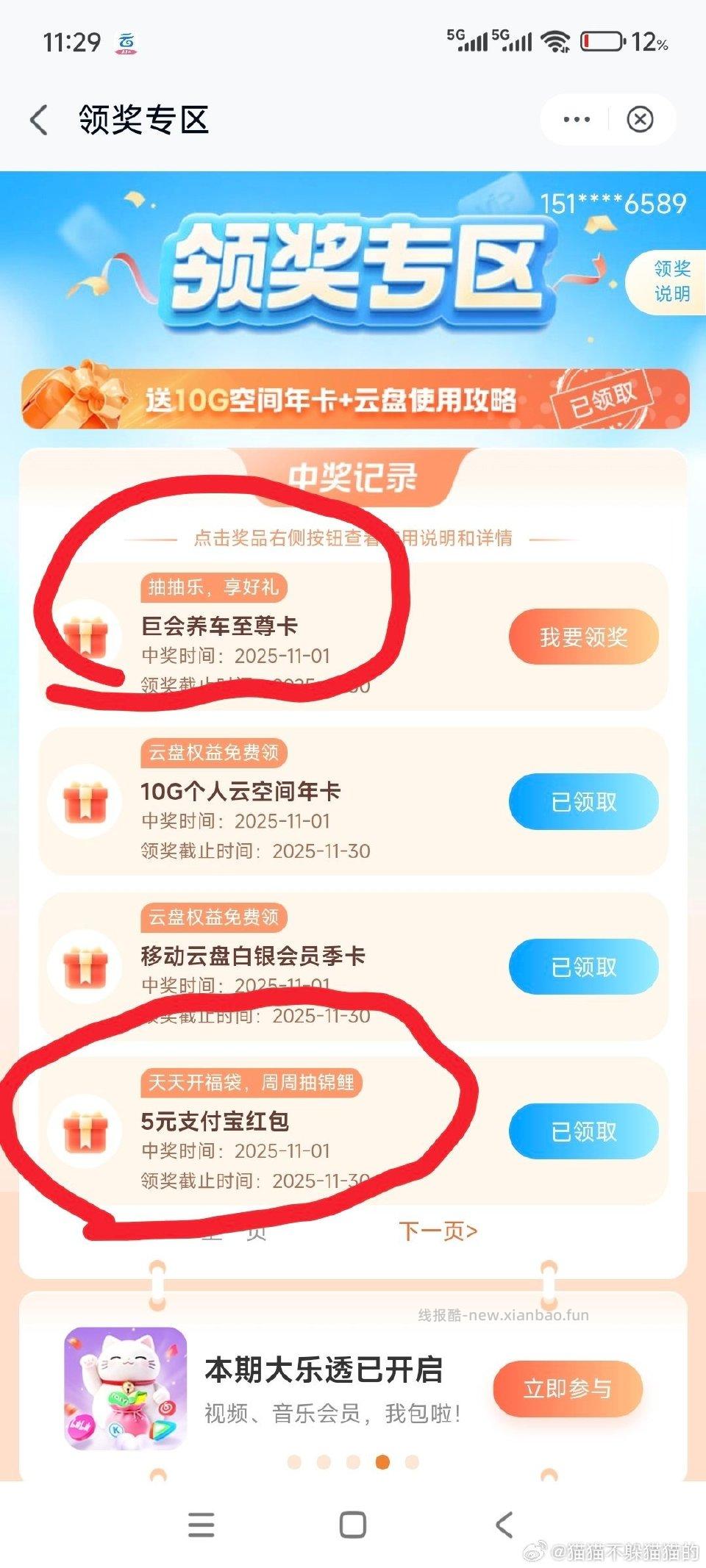The width and height of the screenshot is (706, 1568).
Task: Tap 已领取 beside the silver member quarterly card
Action: (x=582, y=967)
